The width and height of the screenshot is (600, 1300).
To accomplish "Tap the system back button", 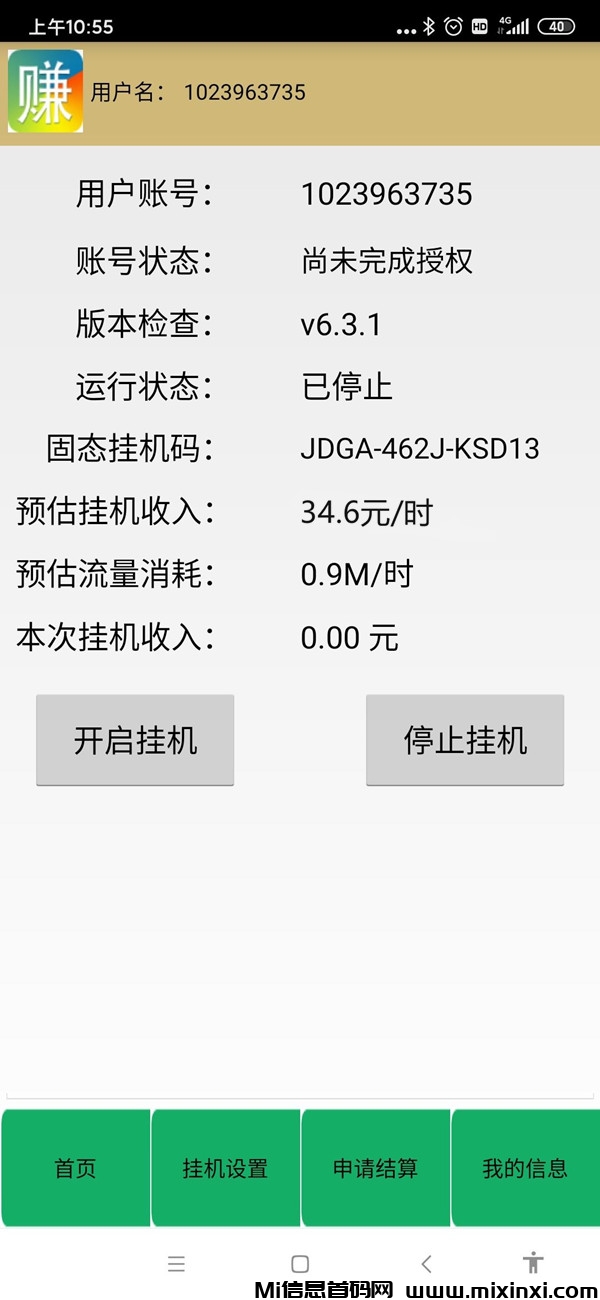I will tap(427, 1263).
